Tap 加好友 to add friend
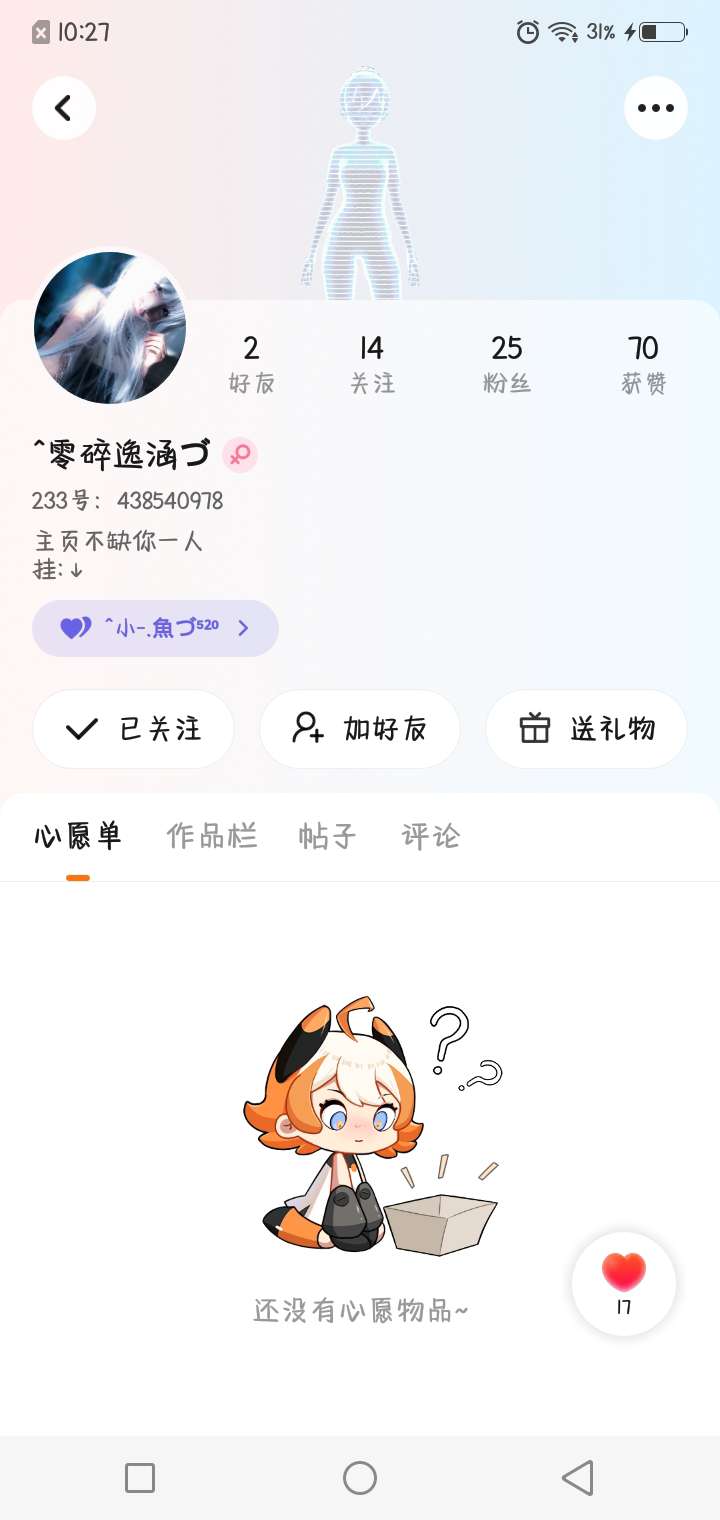720x1520 pixels. tap(360, 729)
